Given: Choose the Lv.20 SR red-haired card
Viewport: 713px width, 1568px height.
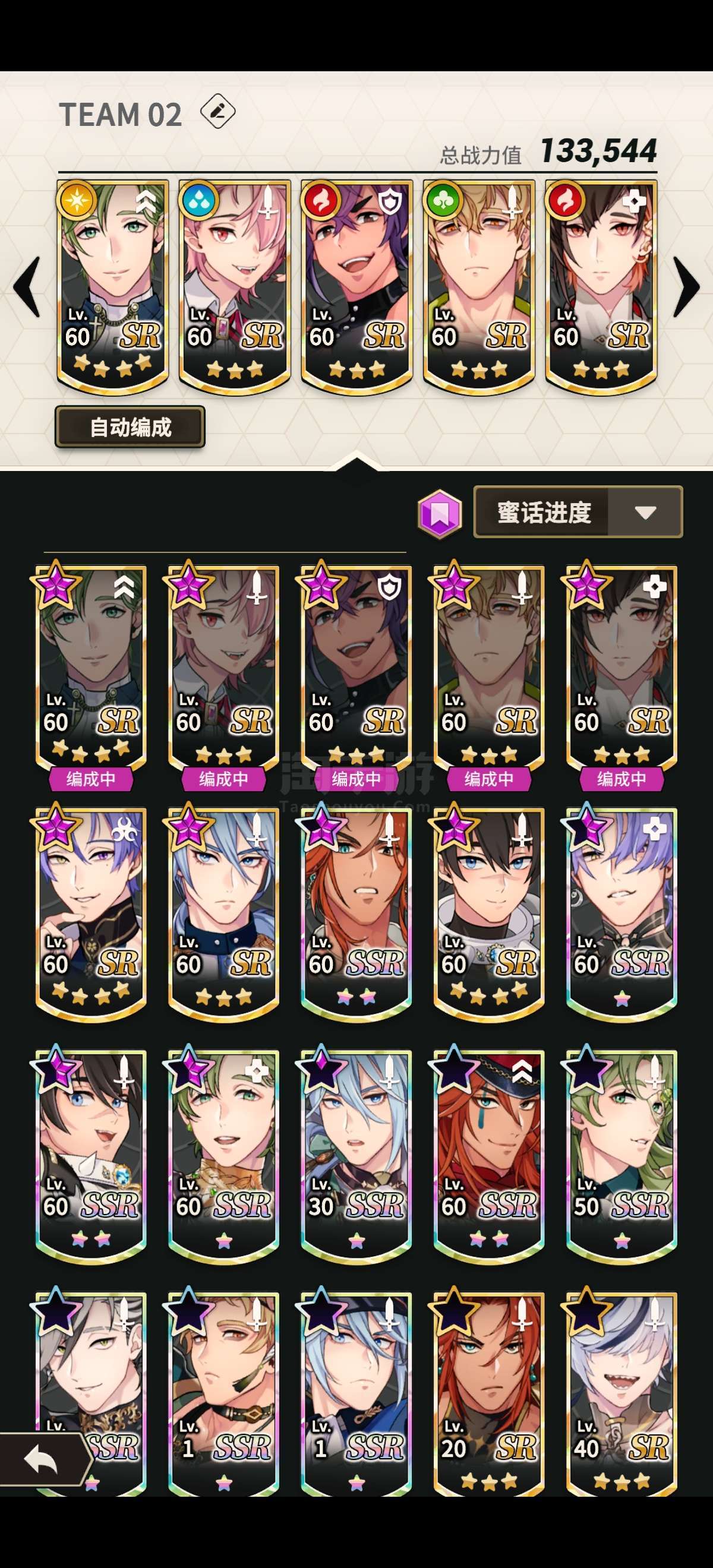Looking at the screenshot, I should pyautogui.click(x=489, y=1394).
